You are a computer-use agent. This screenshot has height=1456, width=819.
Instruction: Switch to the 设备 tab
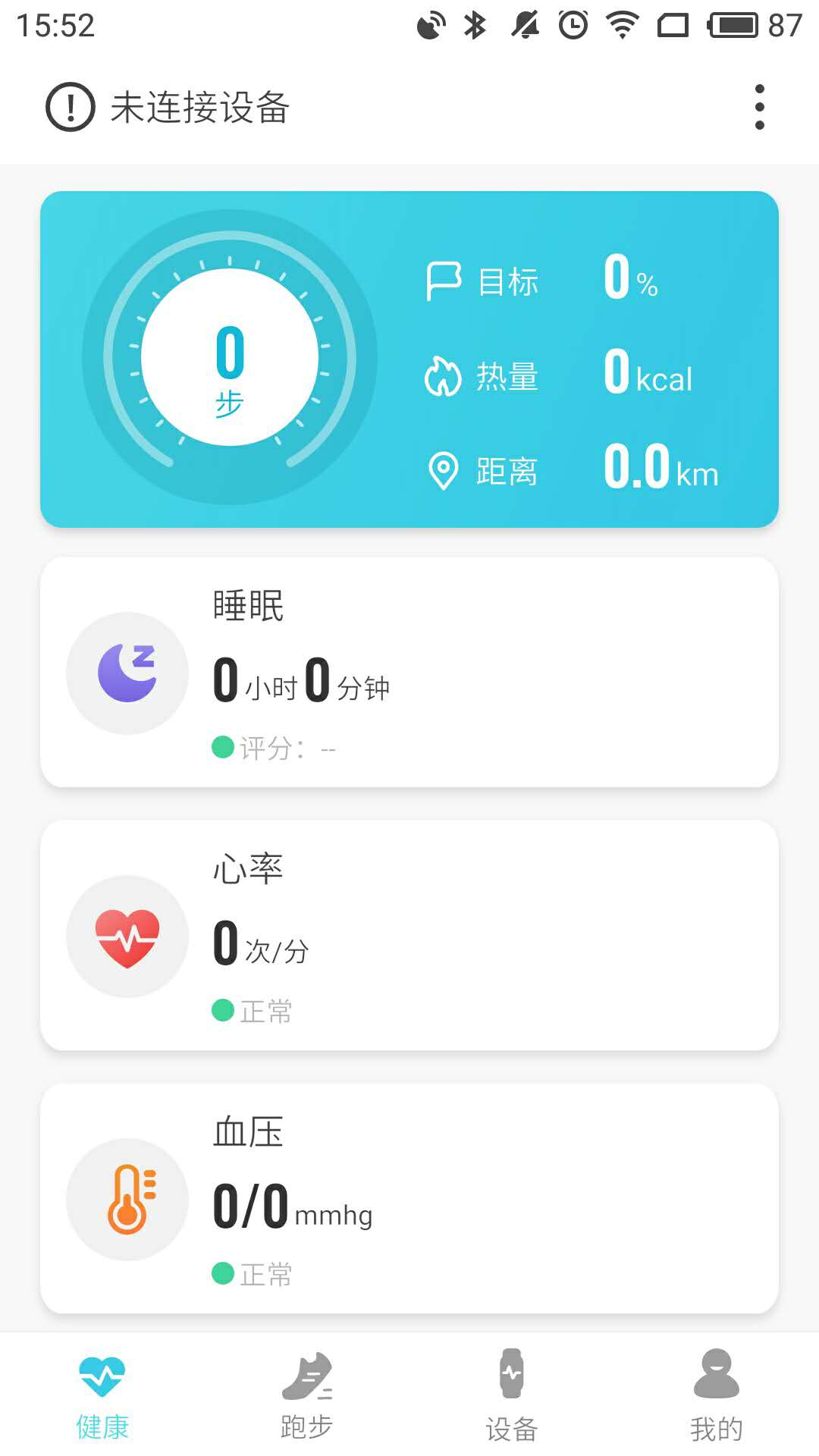(512, 1399)
